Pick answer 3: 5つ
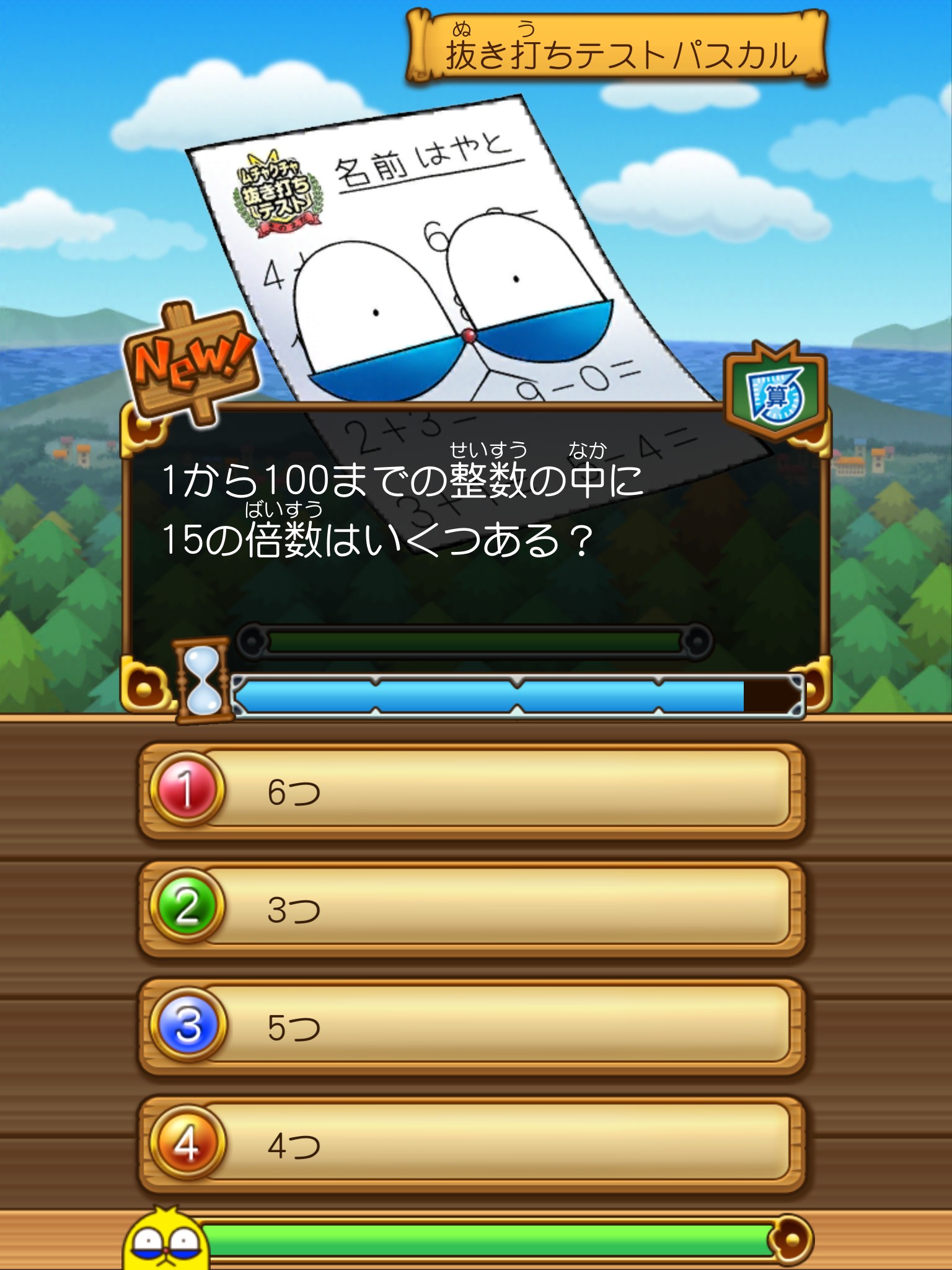This screenshot has height=1270, width=952. 471,1026
